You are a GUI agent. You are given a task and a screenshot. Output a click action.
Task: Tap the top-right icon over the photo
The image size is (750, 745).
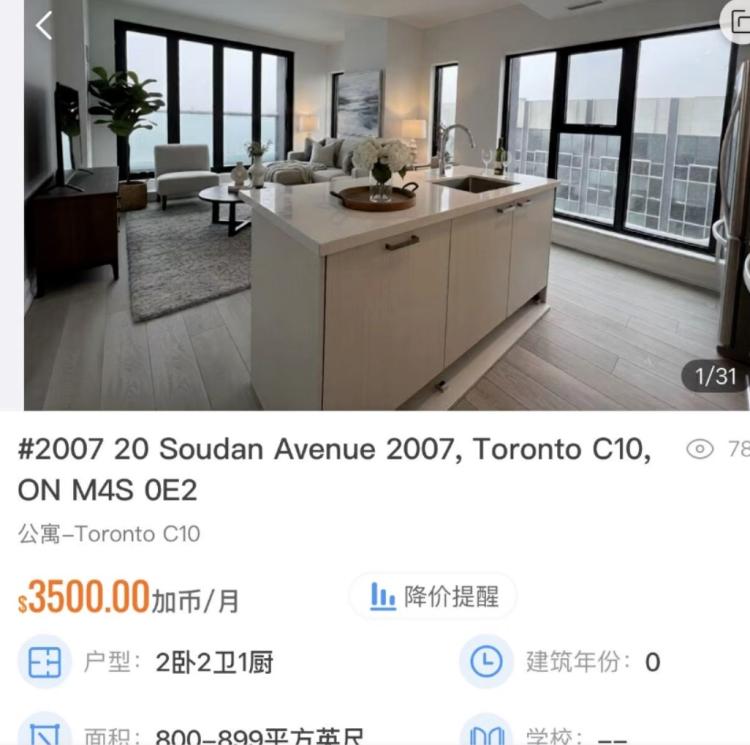pyautogui.click(x=737, y=20)
